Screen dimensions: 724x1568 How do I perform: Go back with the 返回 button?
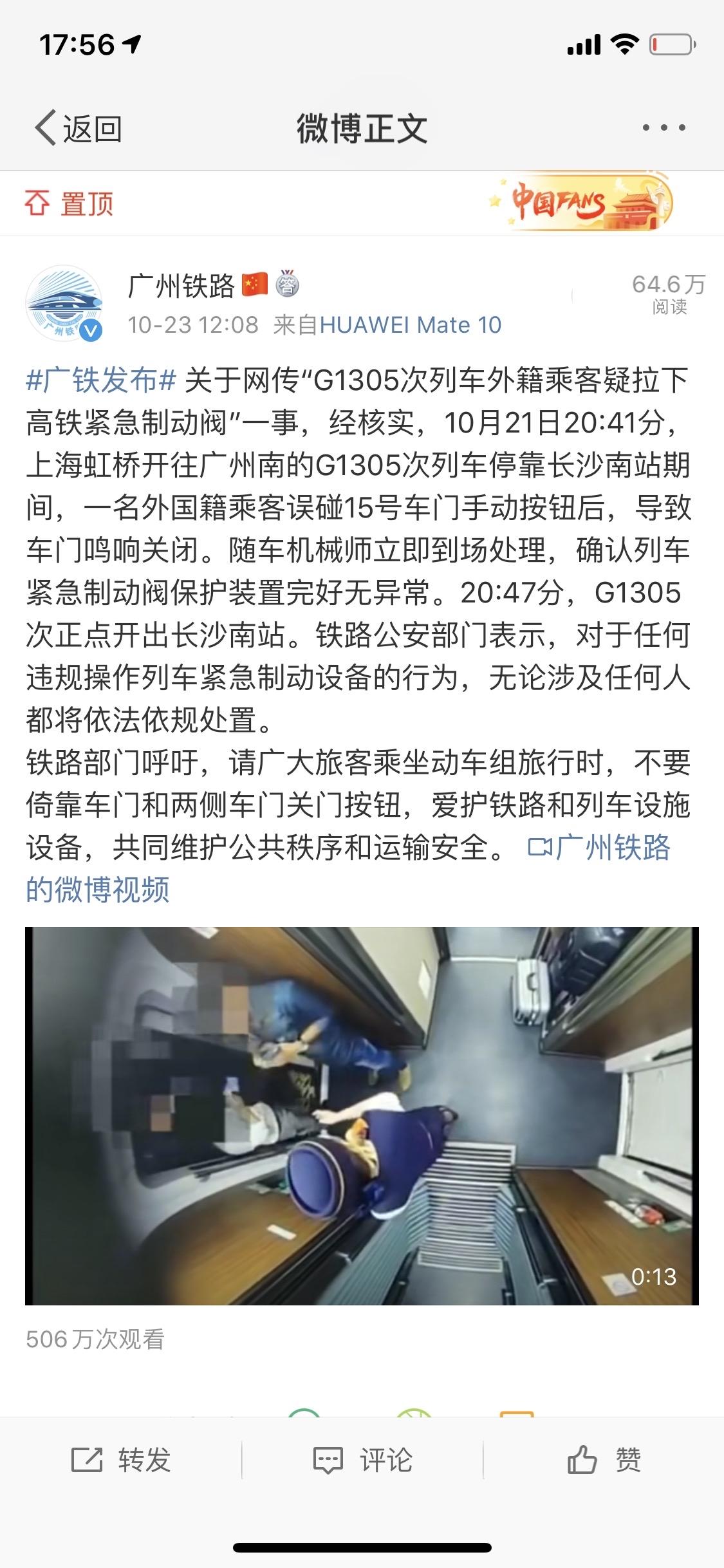(x=78, y=128)
